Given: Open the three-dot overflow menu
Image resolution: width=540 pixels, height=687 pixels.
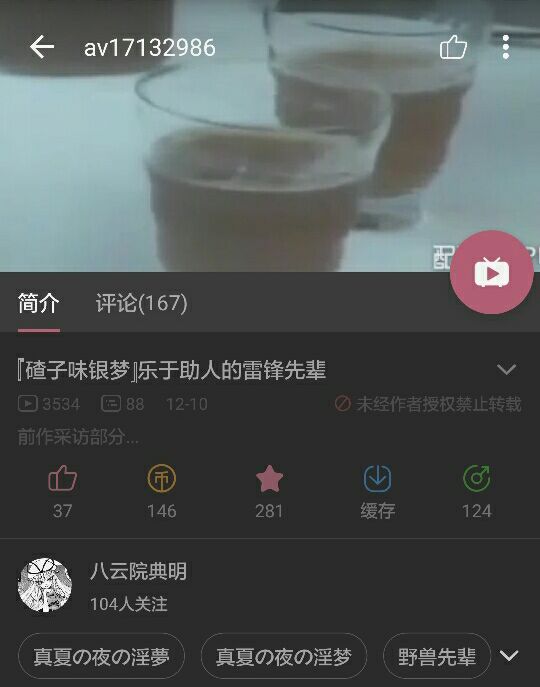Looking at the screenshot, I should pyautogui.click(x=506, y=47).
